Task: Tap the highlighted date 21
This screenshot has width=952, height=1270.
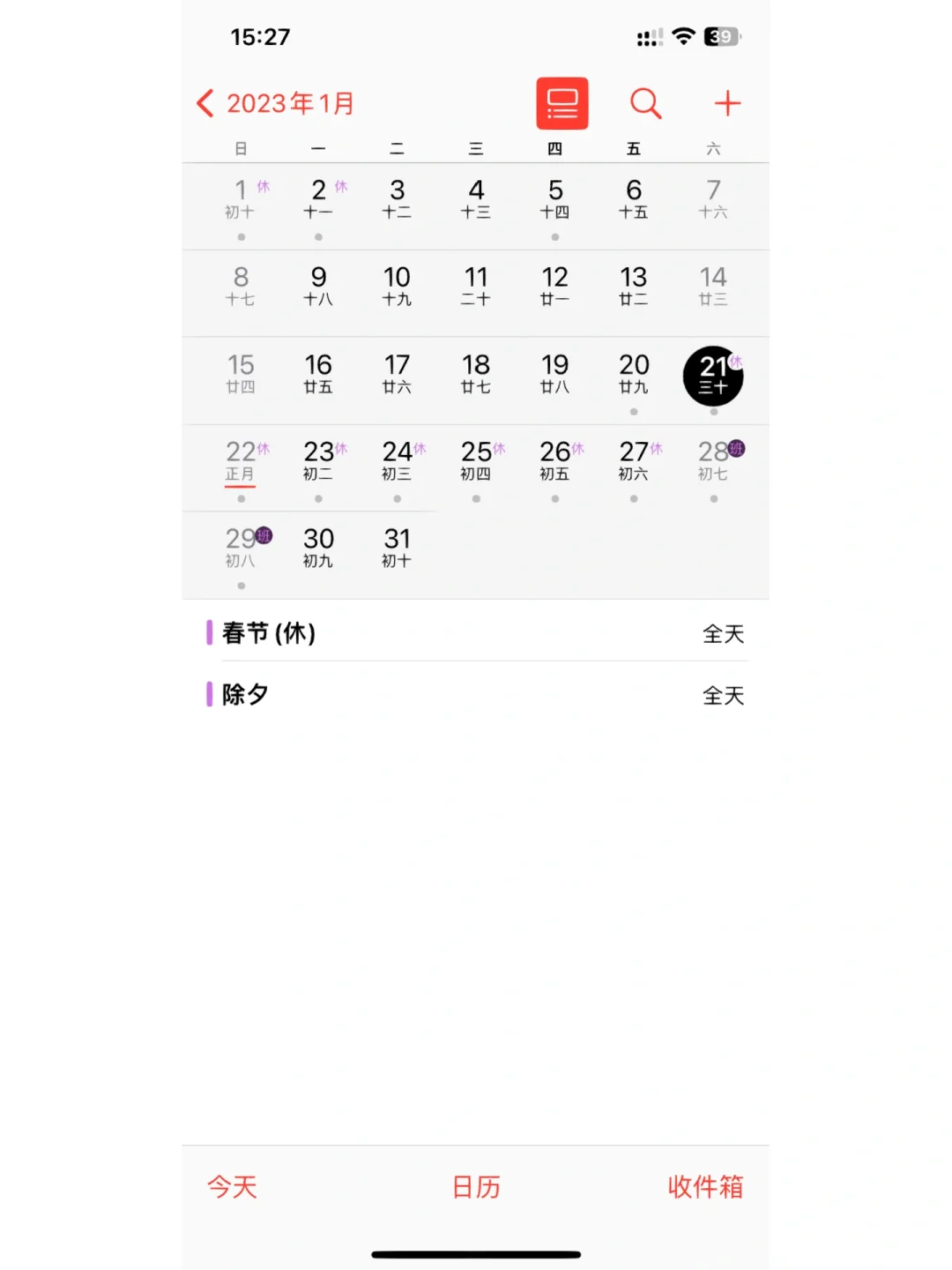Action: click(713, 376)
